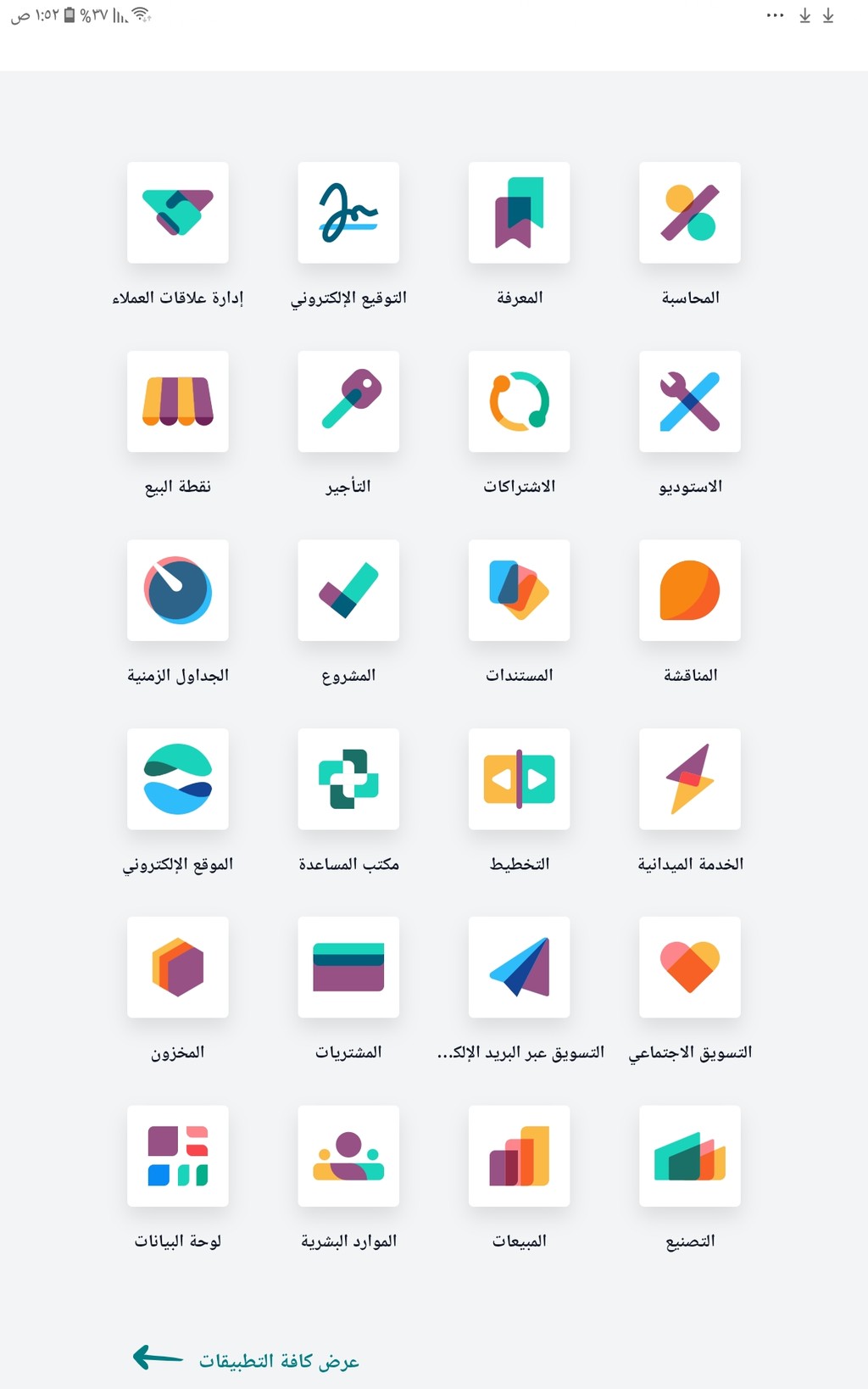Viewport: 868px width, 1389px height.
Task: Tap the التأجير rental app
Action: click(348, 401)
